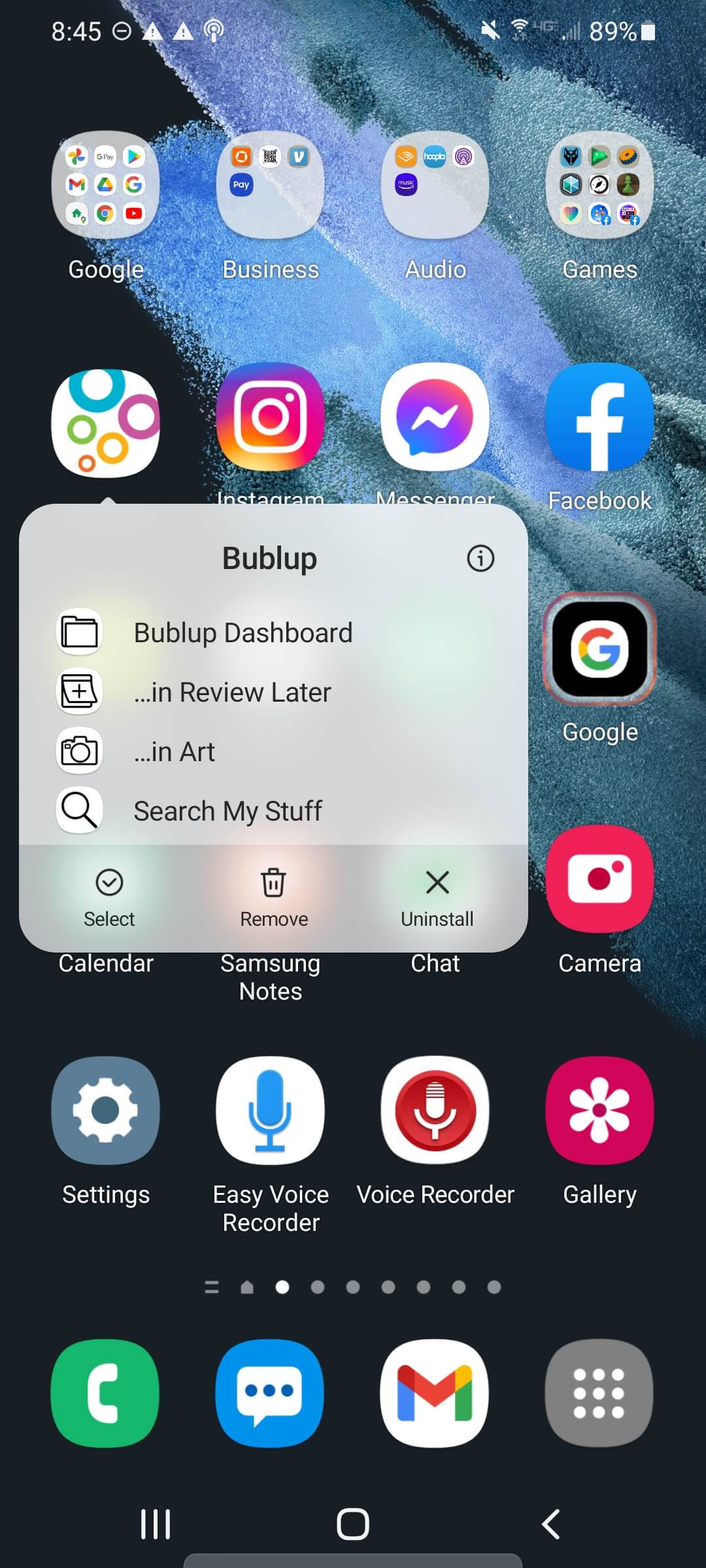Open the Samsung Voice Recorder app
Viewport: 706px width, 1568px height.
(435, 1111)
